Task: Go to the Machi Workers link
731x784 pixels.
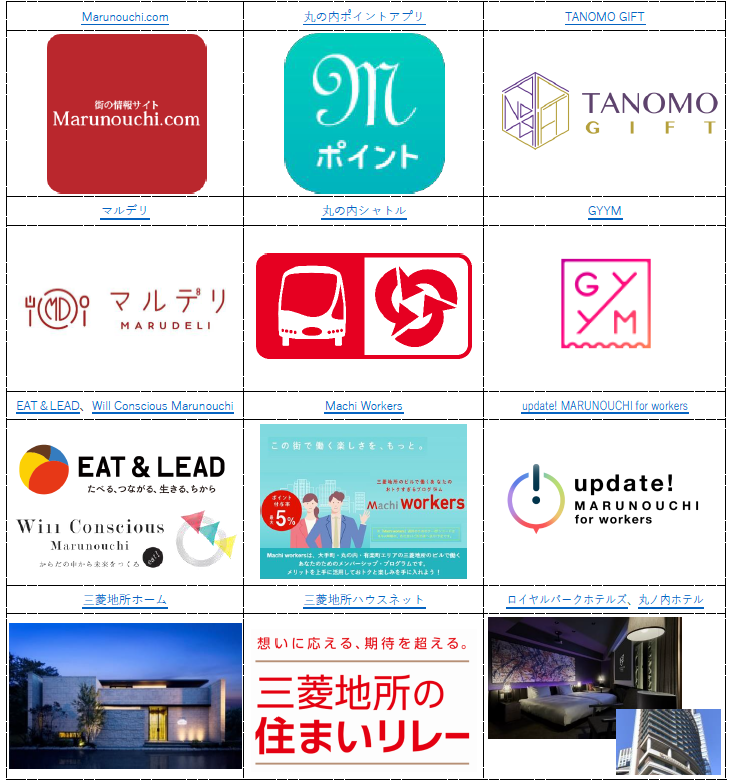Action: coord(364,406)
